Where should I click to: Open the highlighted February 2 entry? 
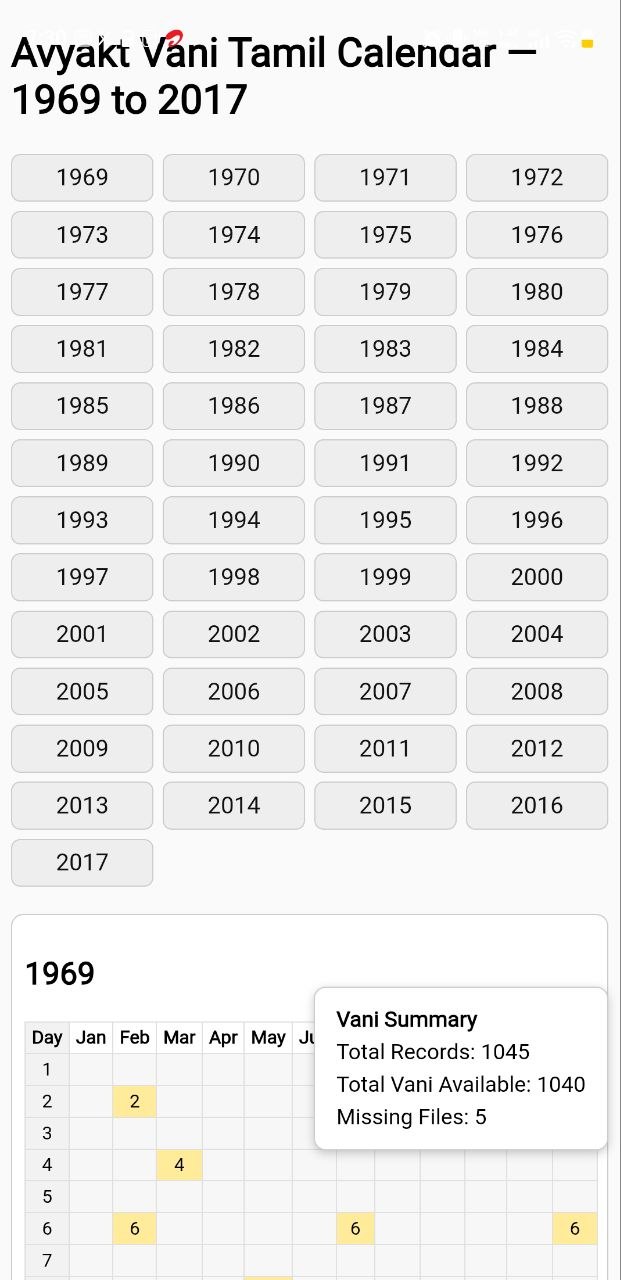[x=134, y=1102]
